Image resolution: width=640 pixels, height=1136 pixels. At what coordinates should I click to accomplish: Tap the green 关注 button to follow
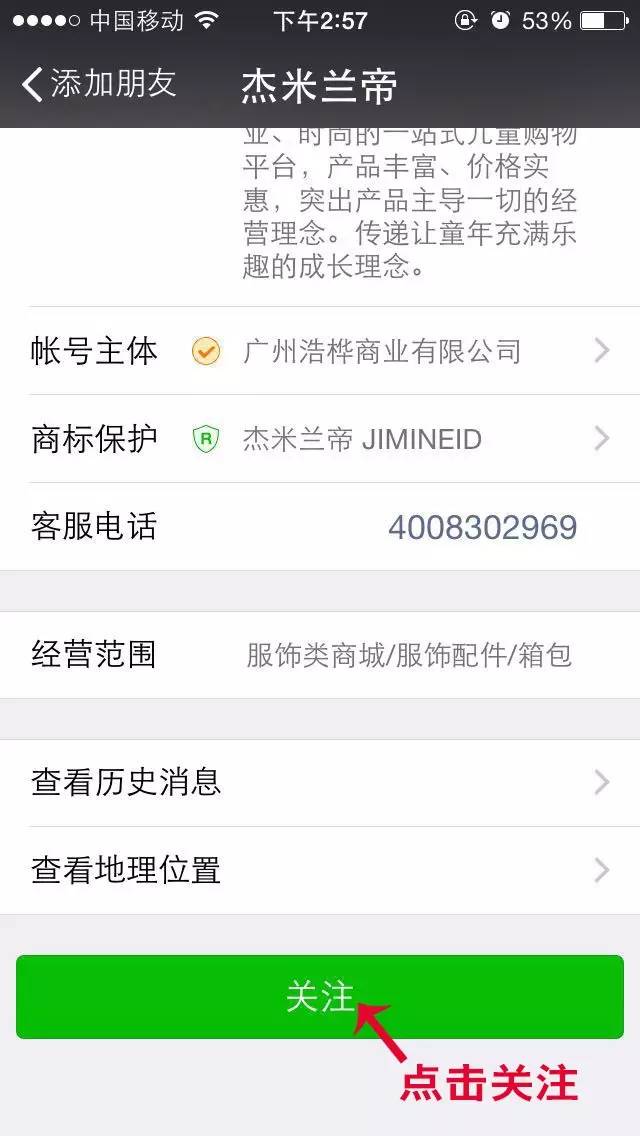[x=320, y=996]
